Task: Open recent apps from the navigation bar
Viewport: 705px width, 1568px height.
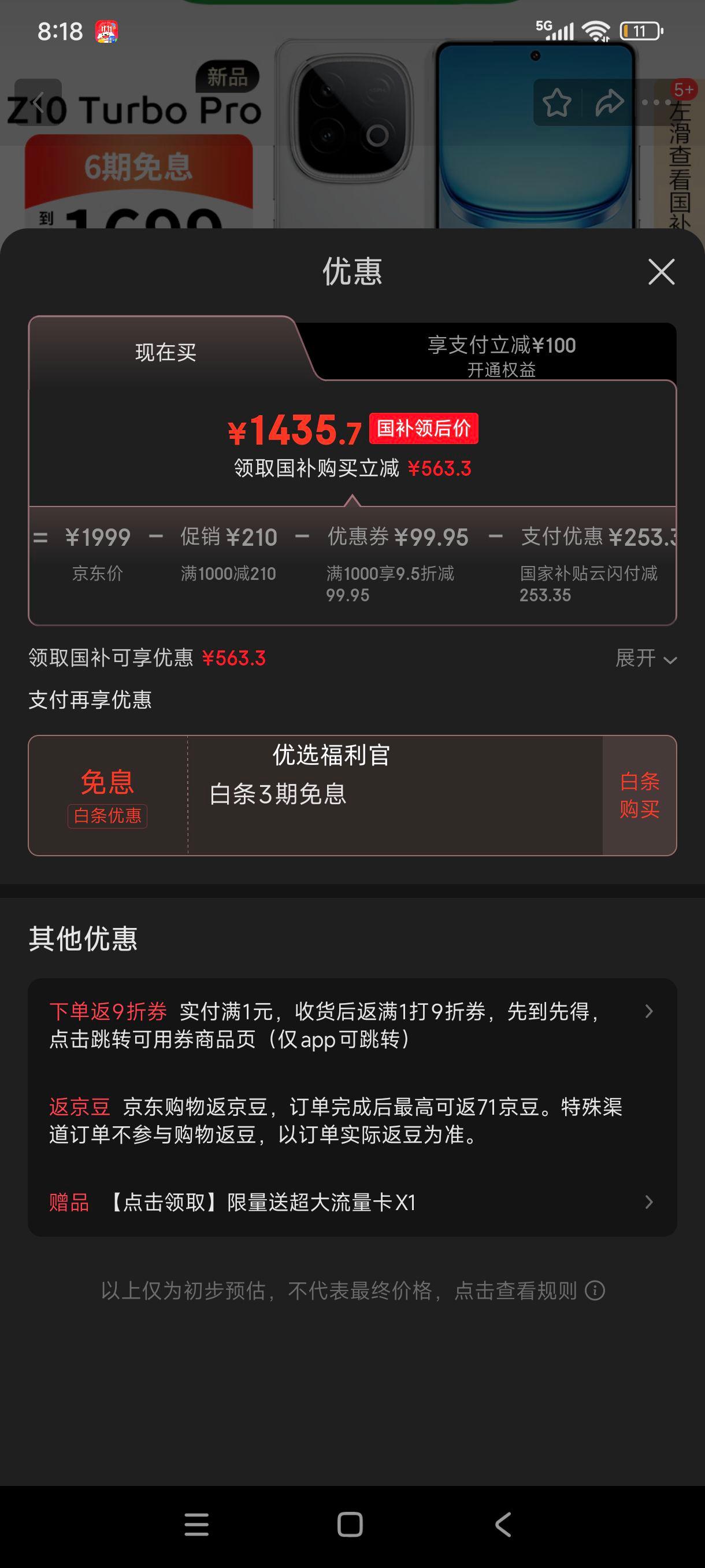Action: [196, 1525]
